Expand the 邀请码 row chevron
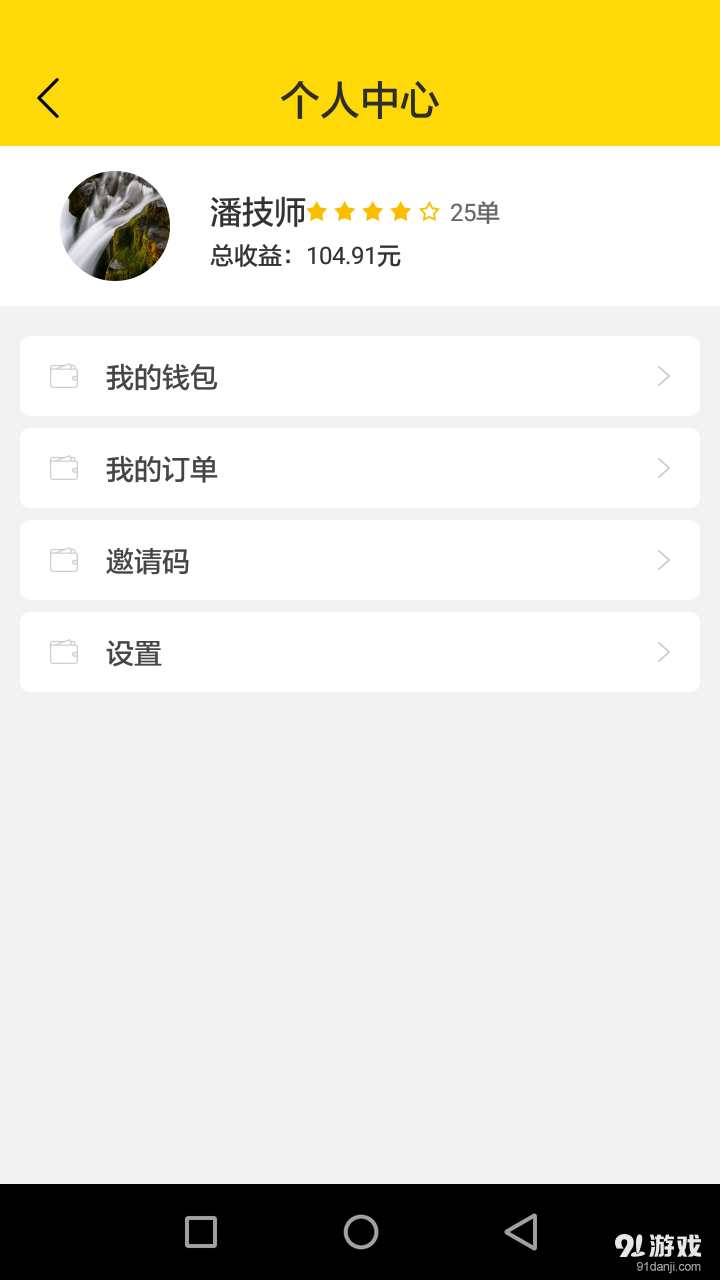 click(x=663, y=560)
